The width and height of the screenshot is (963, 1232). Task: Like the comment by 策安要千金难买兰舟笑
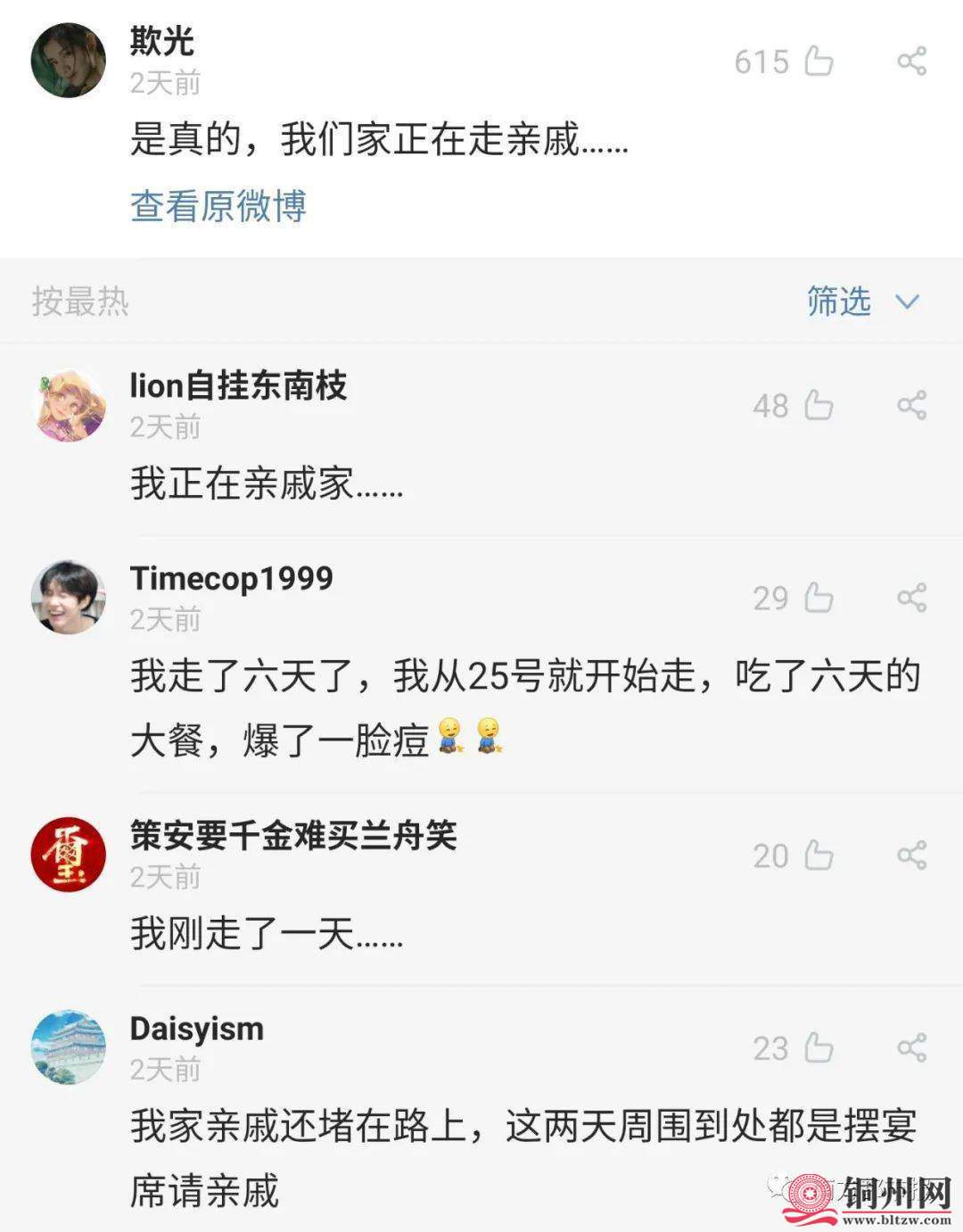pos(819,856)
